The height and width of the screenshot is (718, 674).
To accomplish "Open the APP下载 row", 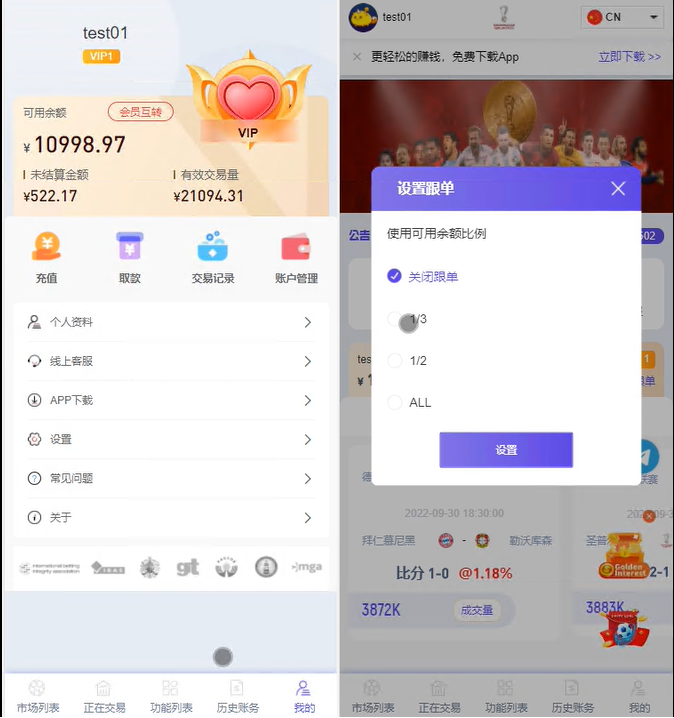I will (x=170, y=400).
